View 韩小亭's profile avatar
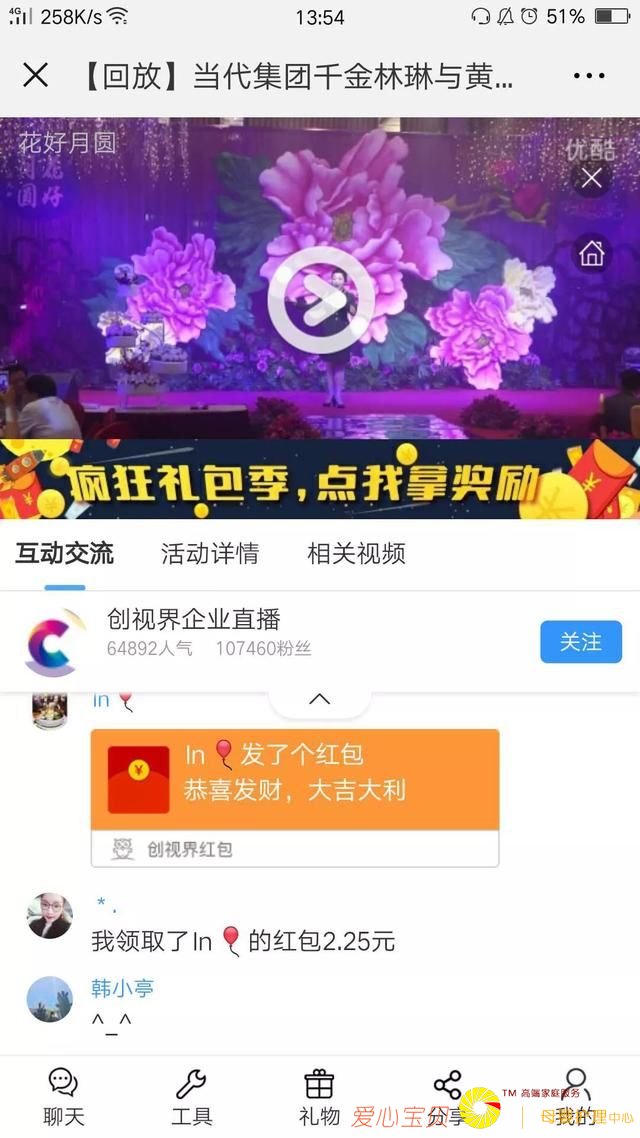Screen dimensions: 640x1138 (x=49, y=999)
